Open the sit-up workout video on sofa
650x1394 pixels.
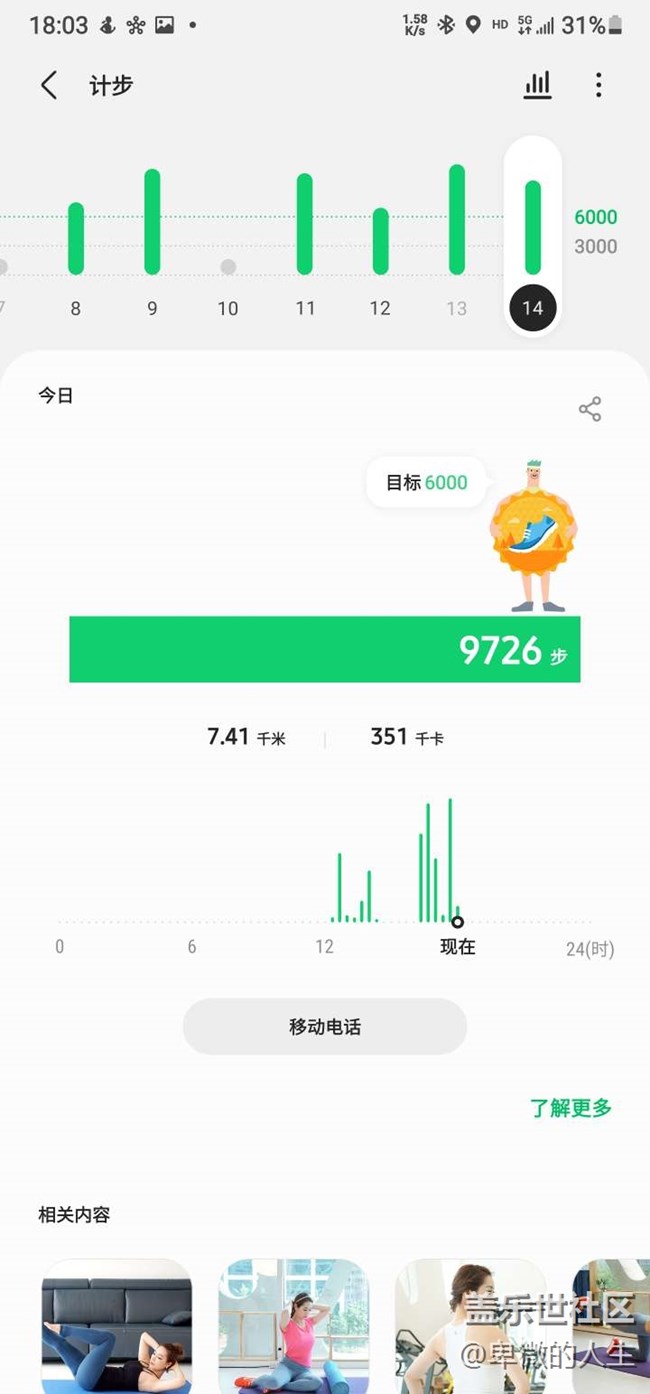pos(116,1325)
